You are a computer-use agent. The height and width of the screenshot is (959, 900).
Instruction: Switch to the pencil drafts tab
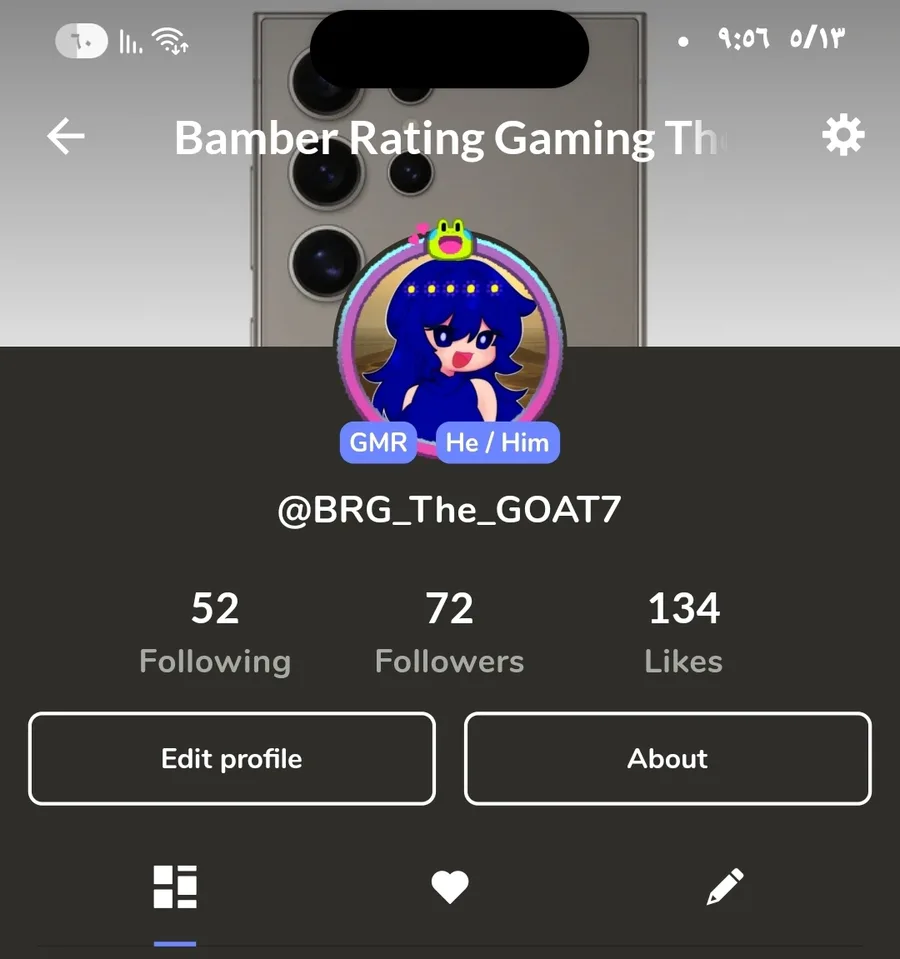click(x=724, y=886)
